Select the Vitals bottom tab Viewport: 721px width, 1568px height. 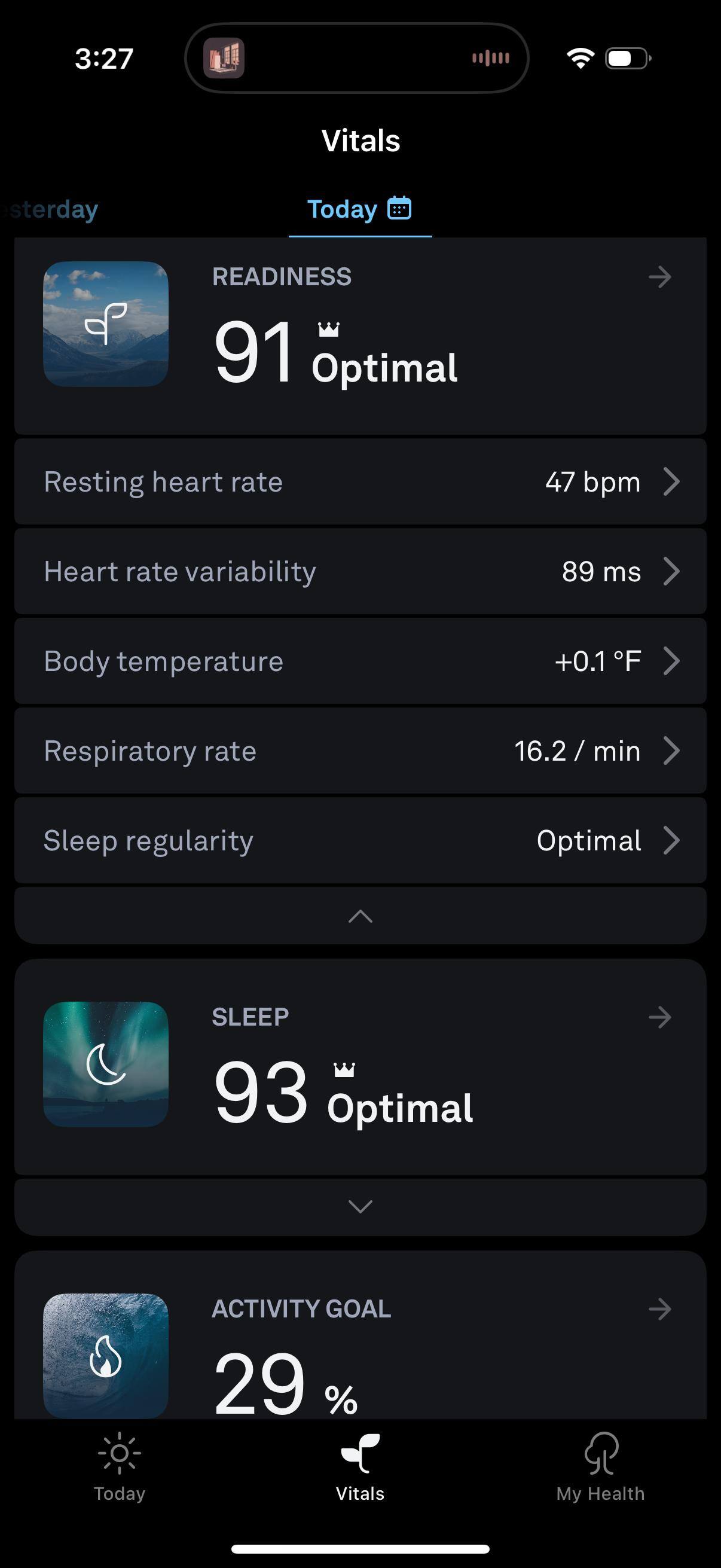tap(360, 1467)
